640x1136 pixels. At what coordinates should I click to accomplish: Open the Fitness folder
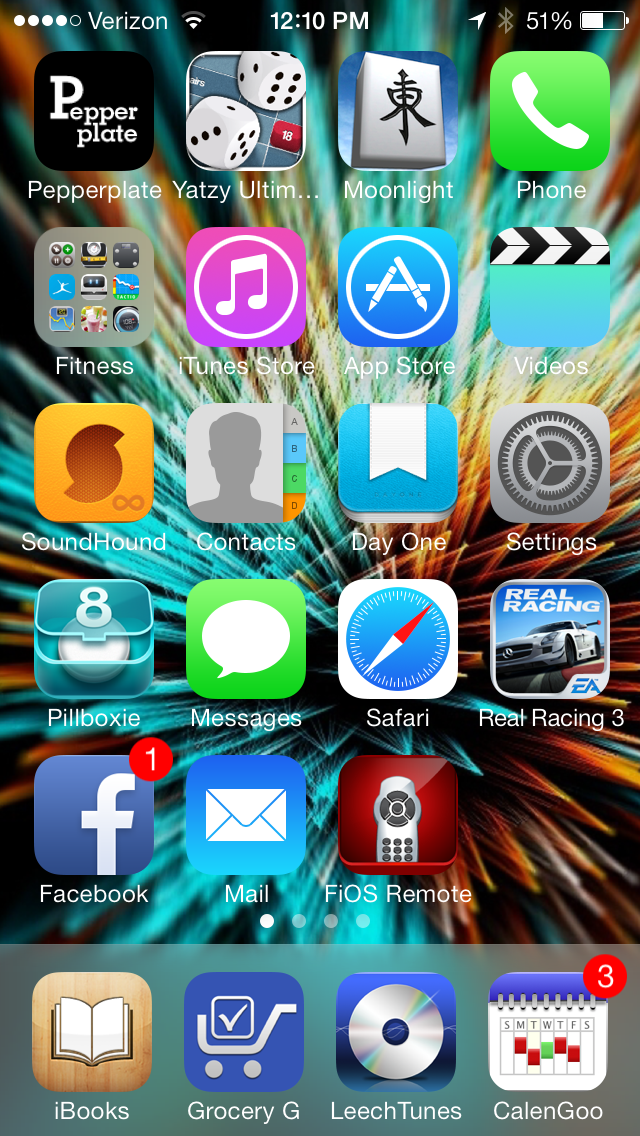click(x=94, y=287)
